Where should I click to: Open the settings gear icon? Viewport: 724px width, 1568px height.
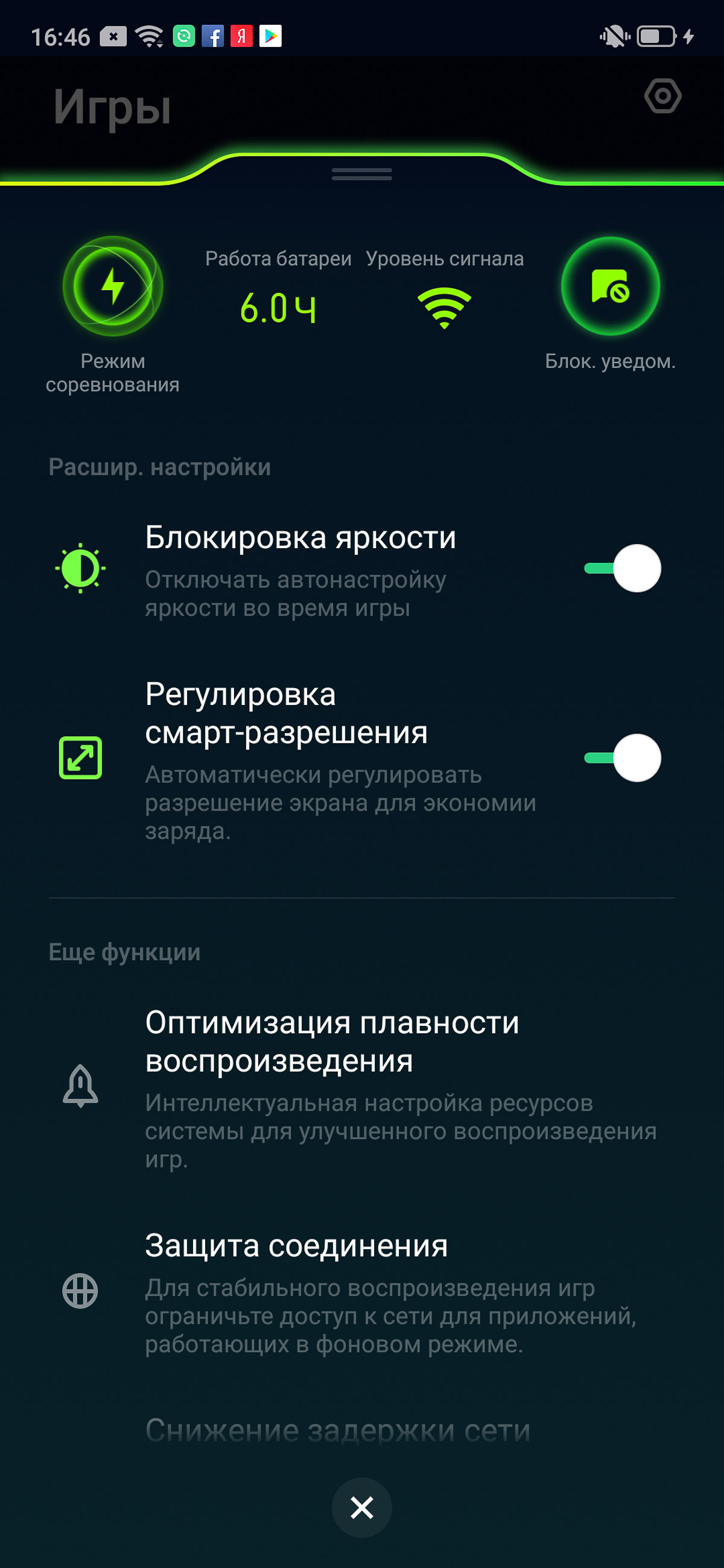662,96
